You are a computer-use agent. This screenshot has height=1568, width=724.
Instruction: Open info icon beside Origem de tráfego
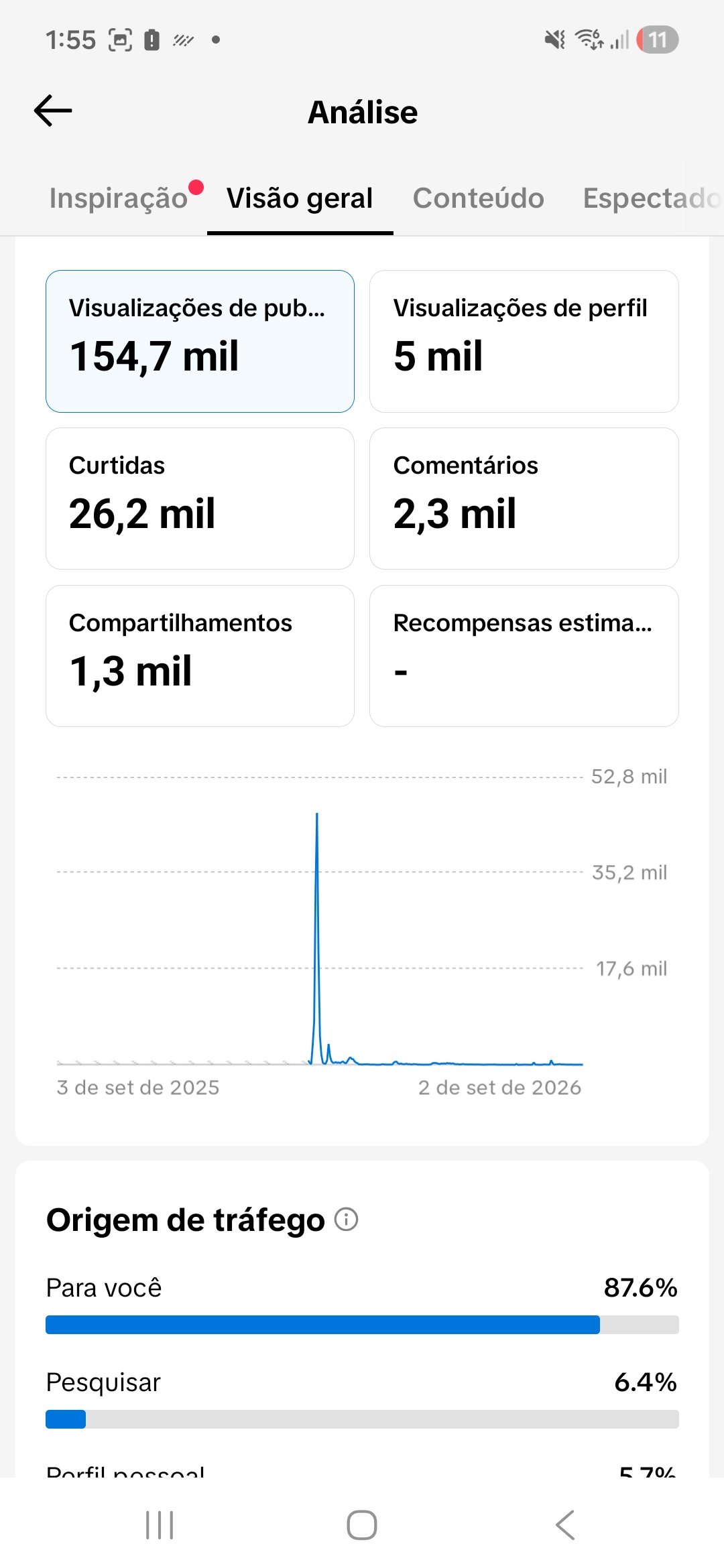point(347,1219)
